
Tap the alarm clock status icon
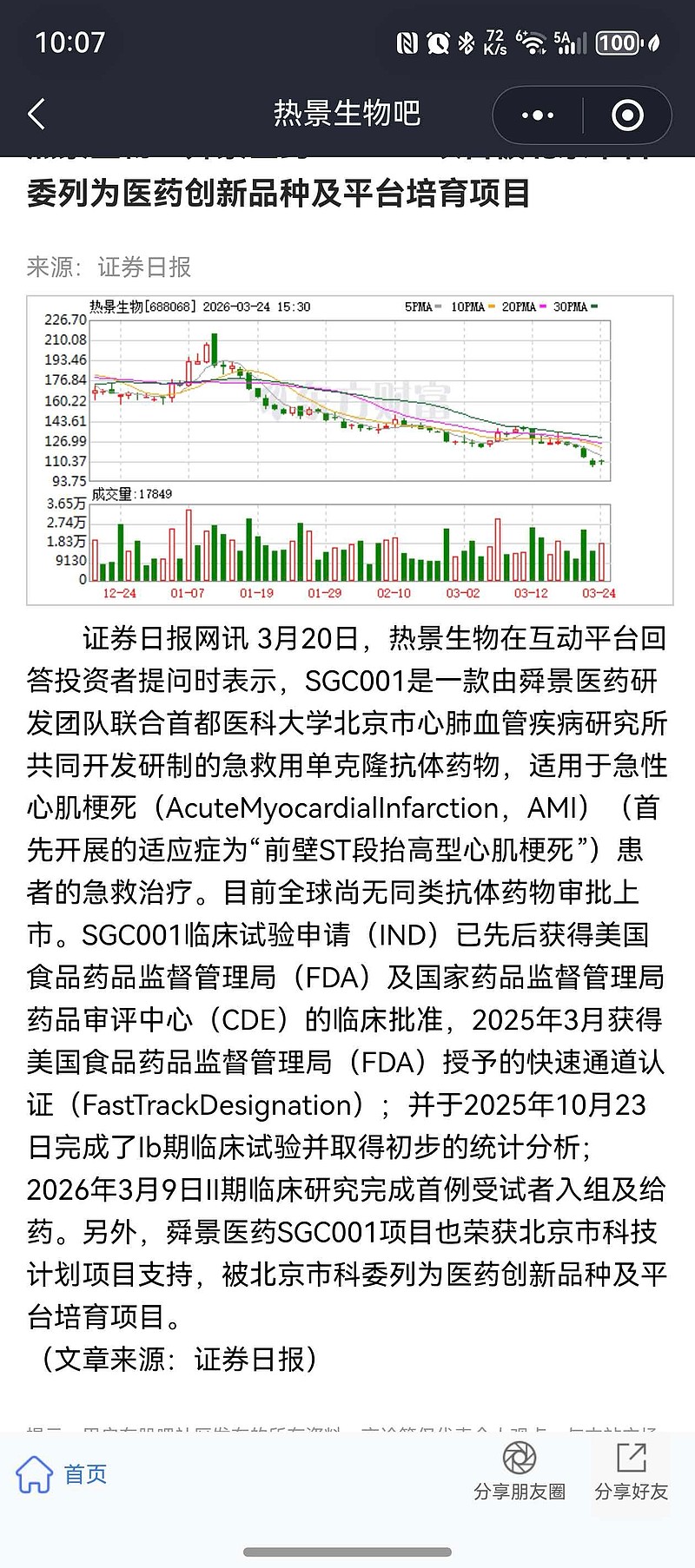coord(439,42)
